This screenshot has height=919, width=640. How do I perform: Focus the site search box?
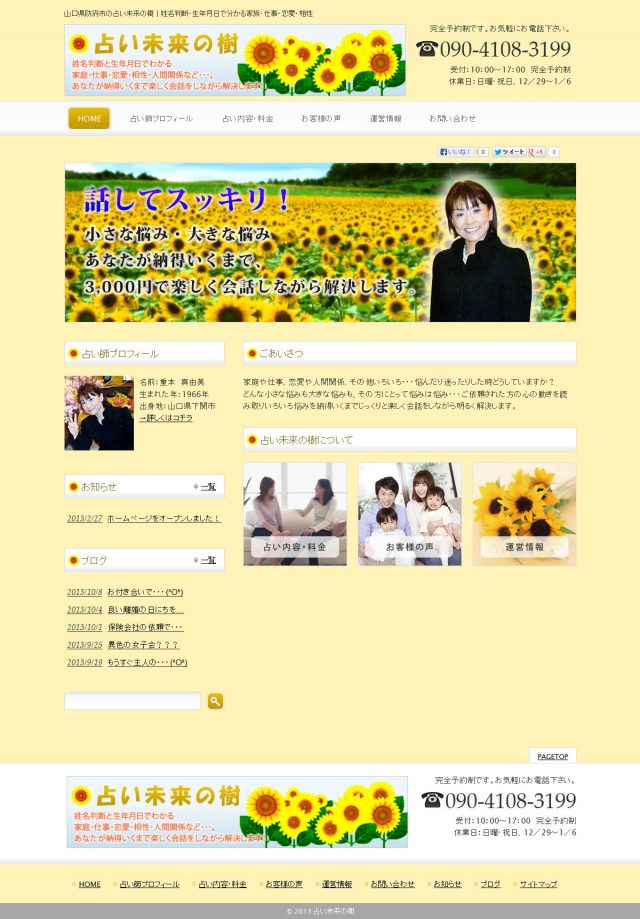[x=133, y=701]
